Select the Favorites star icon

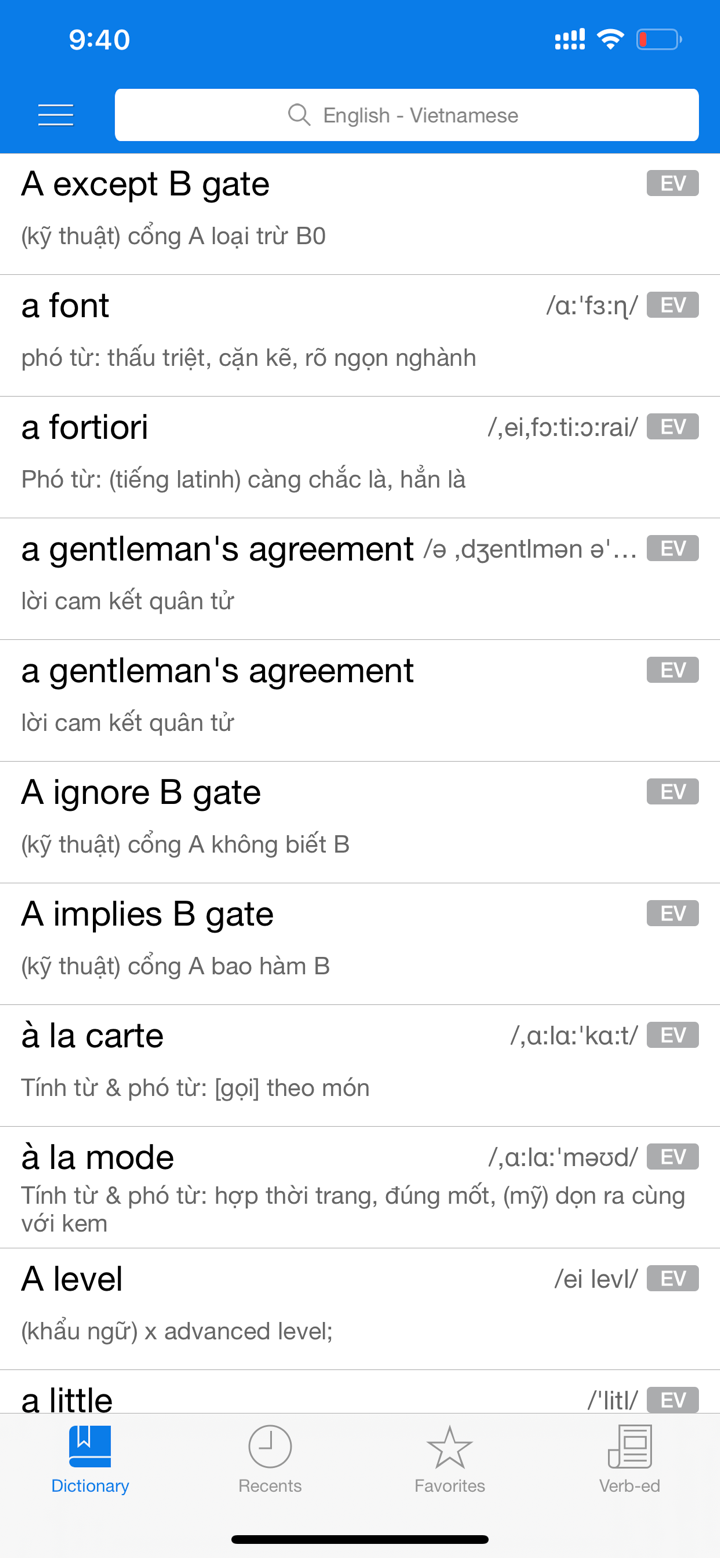point(449,1446)
